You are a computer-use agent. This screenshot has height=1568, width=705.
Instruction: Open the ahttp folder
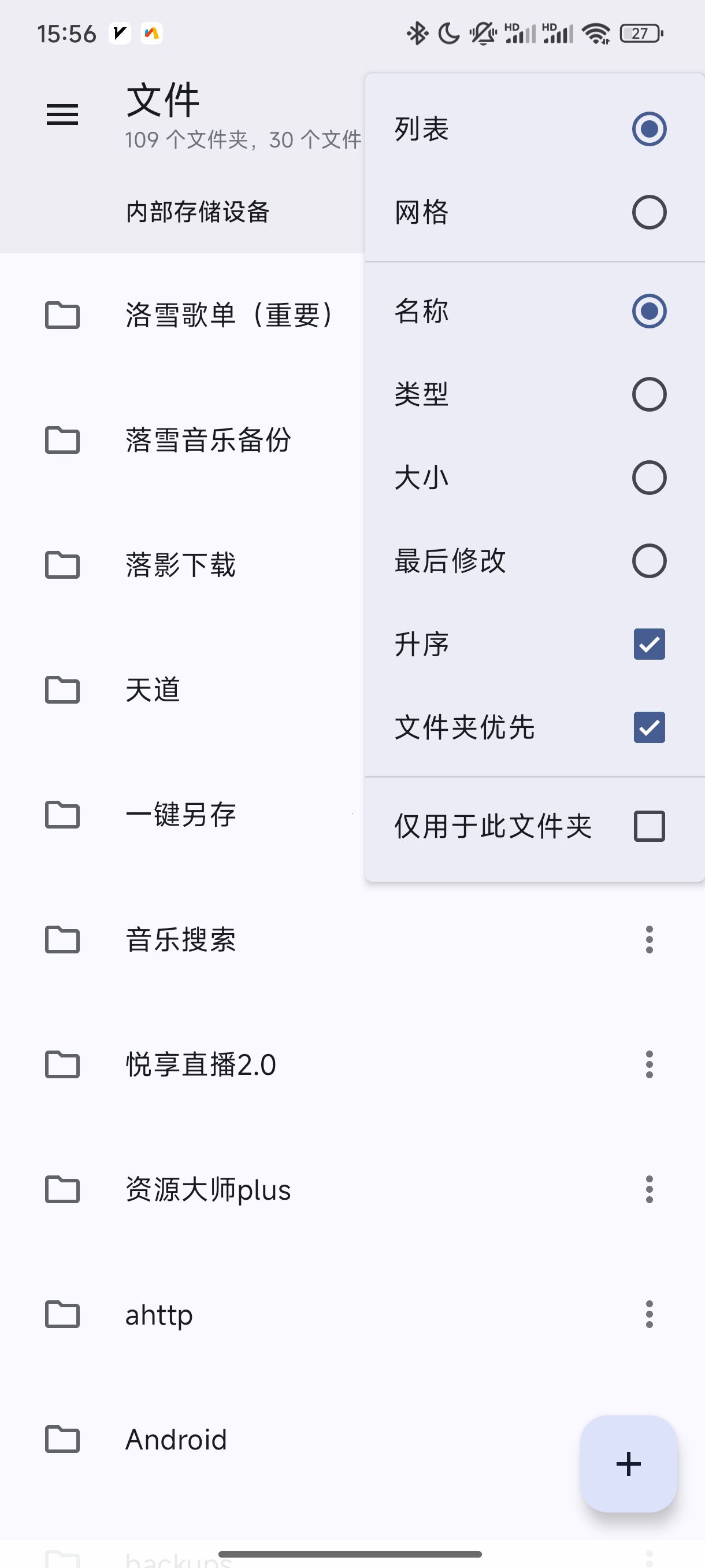[159, 1315]
